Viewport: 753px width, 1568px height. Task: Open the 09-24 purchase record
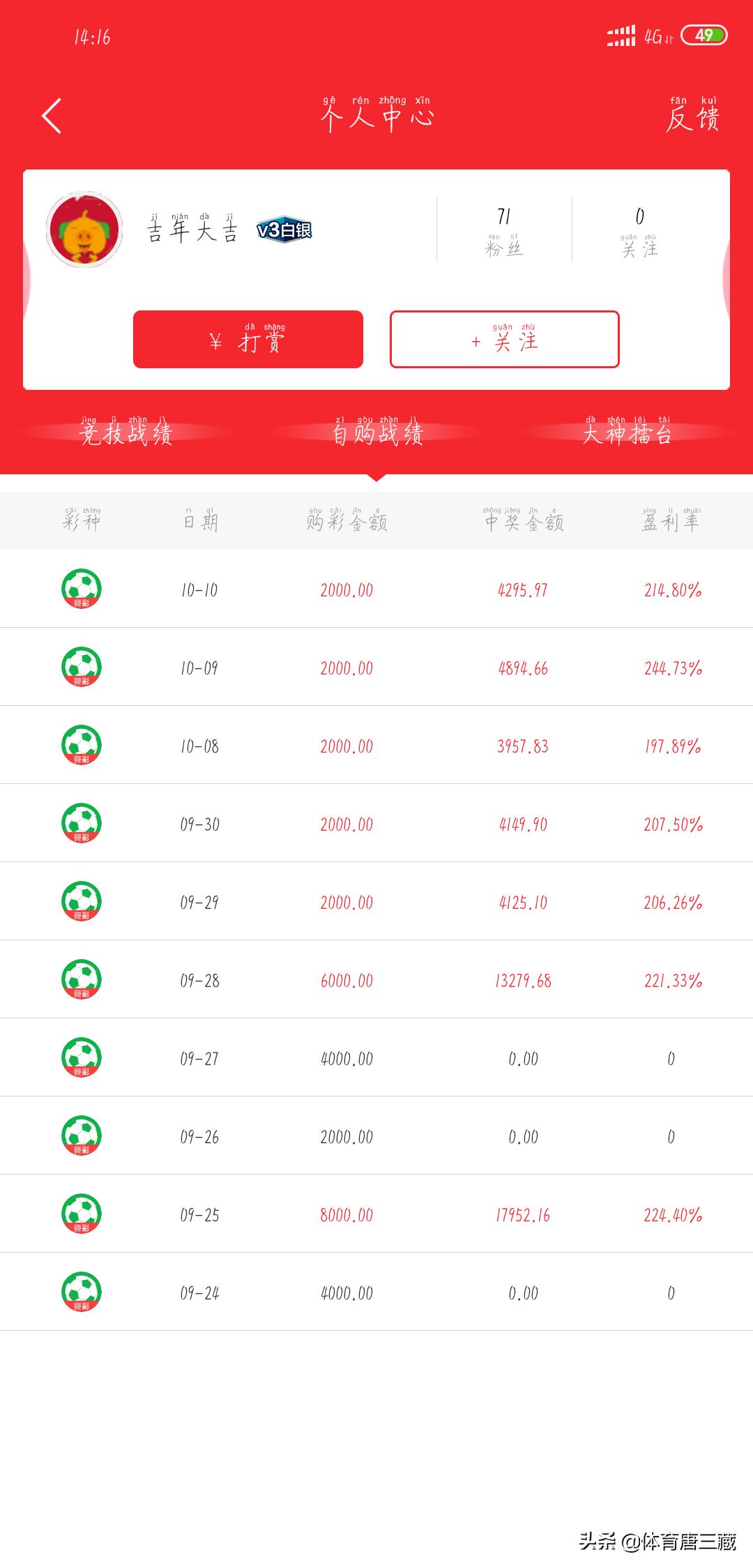[x=376, y=1292]
